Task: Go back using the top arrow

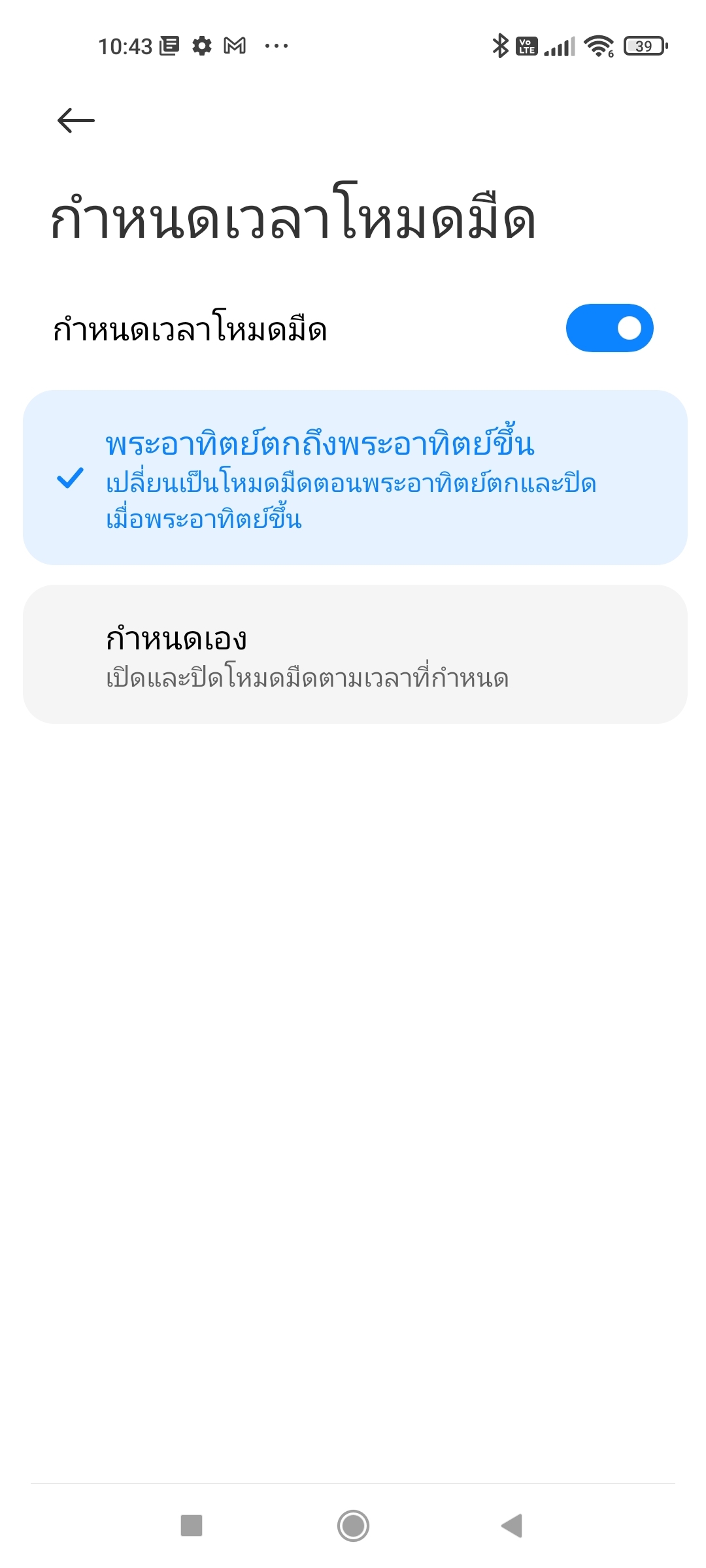Action: 76,121
